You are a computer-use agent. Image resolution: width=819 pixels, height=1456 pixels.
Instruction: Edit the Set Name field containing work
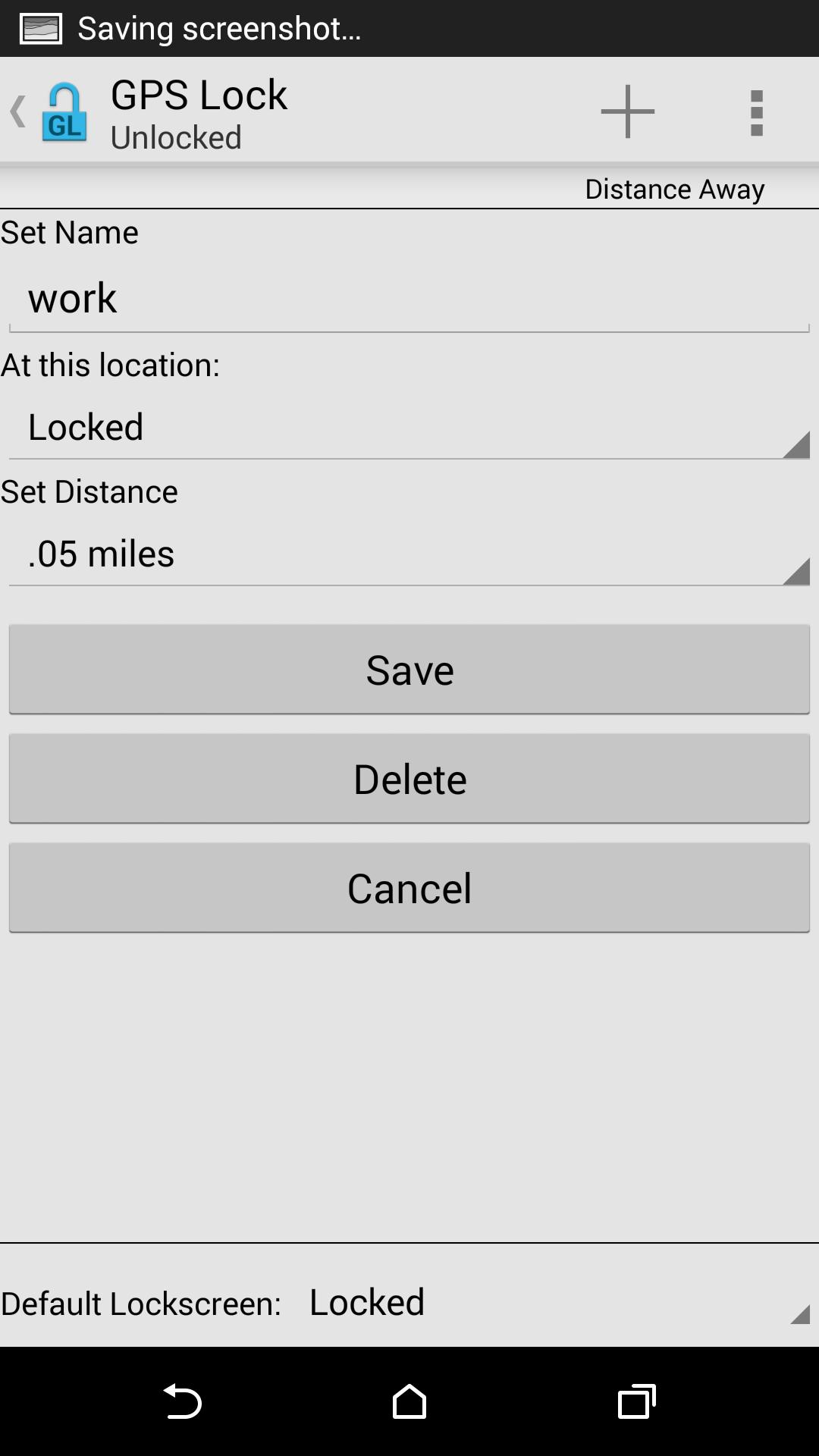pyautogui.click(x=409, y=299)
